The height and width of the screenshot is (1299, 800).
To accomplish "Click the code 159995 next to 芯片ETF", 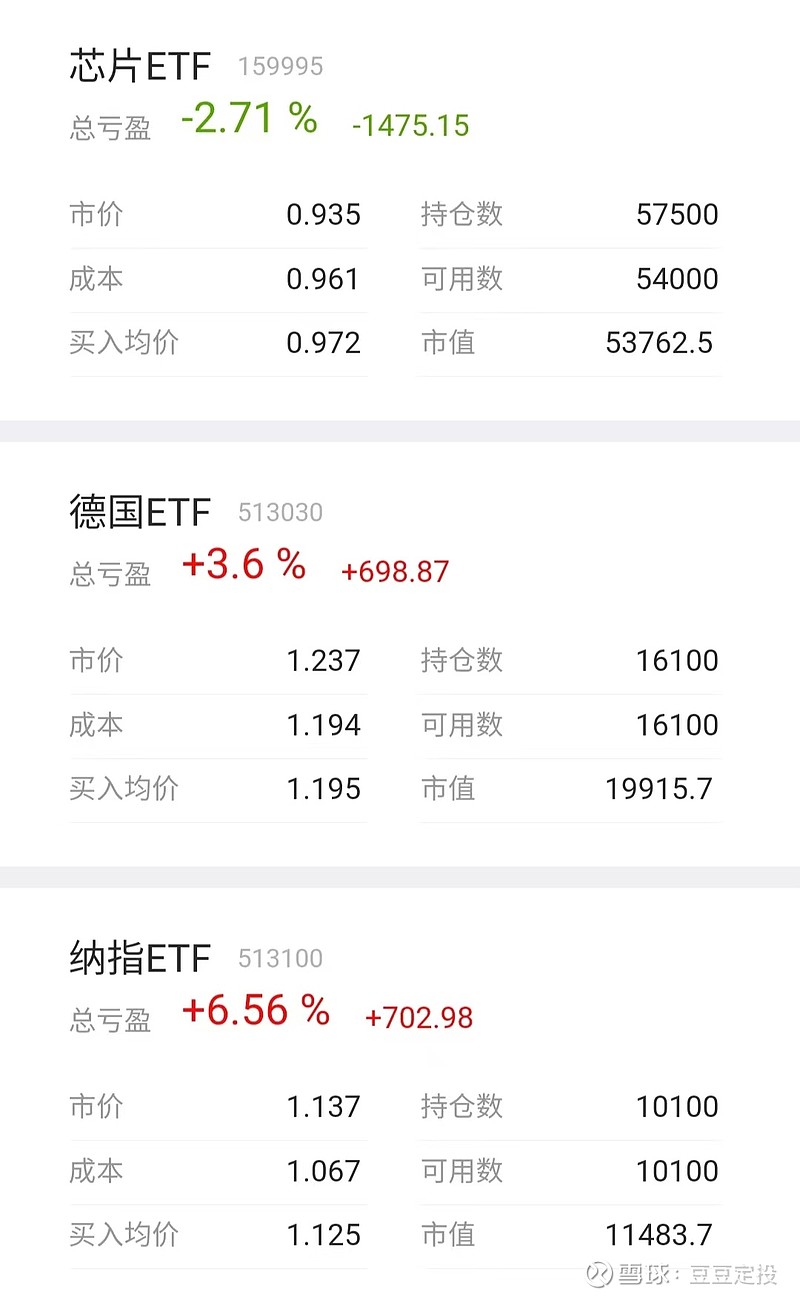I will click(280, 67).
